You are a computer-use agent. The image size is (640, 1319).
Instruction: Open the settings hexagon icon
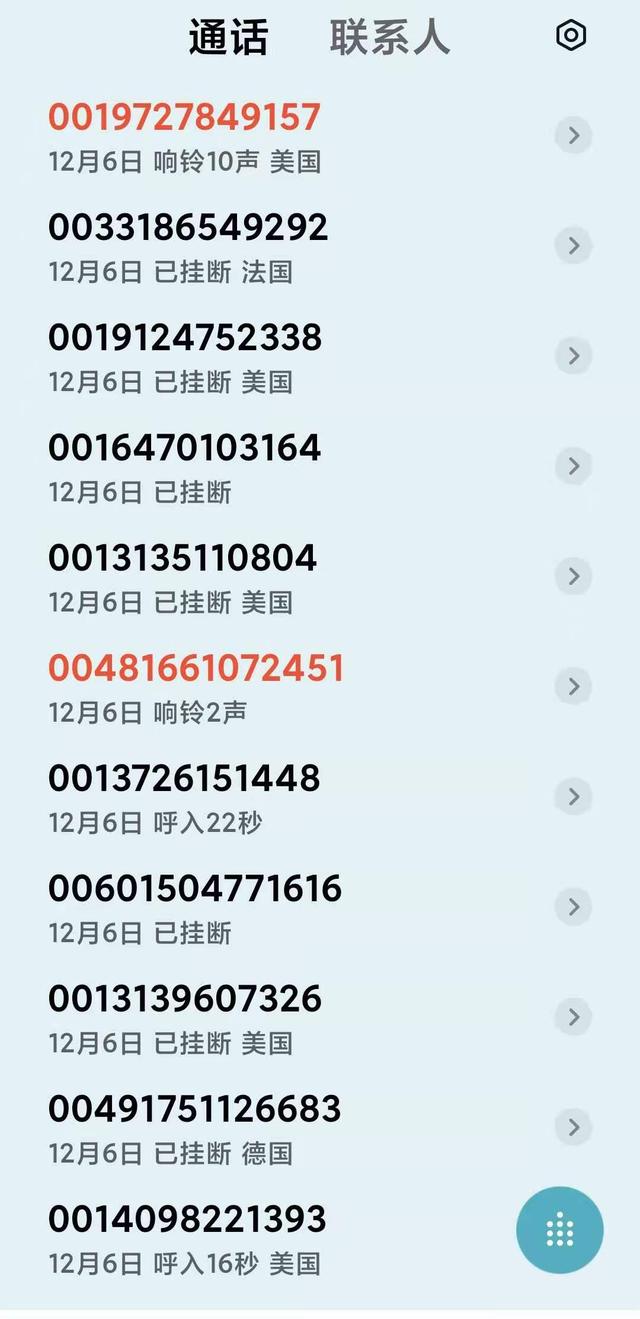pyautogui.click(x=571, y=36)
